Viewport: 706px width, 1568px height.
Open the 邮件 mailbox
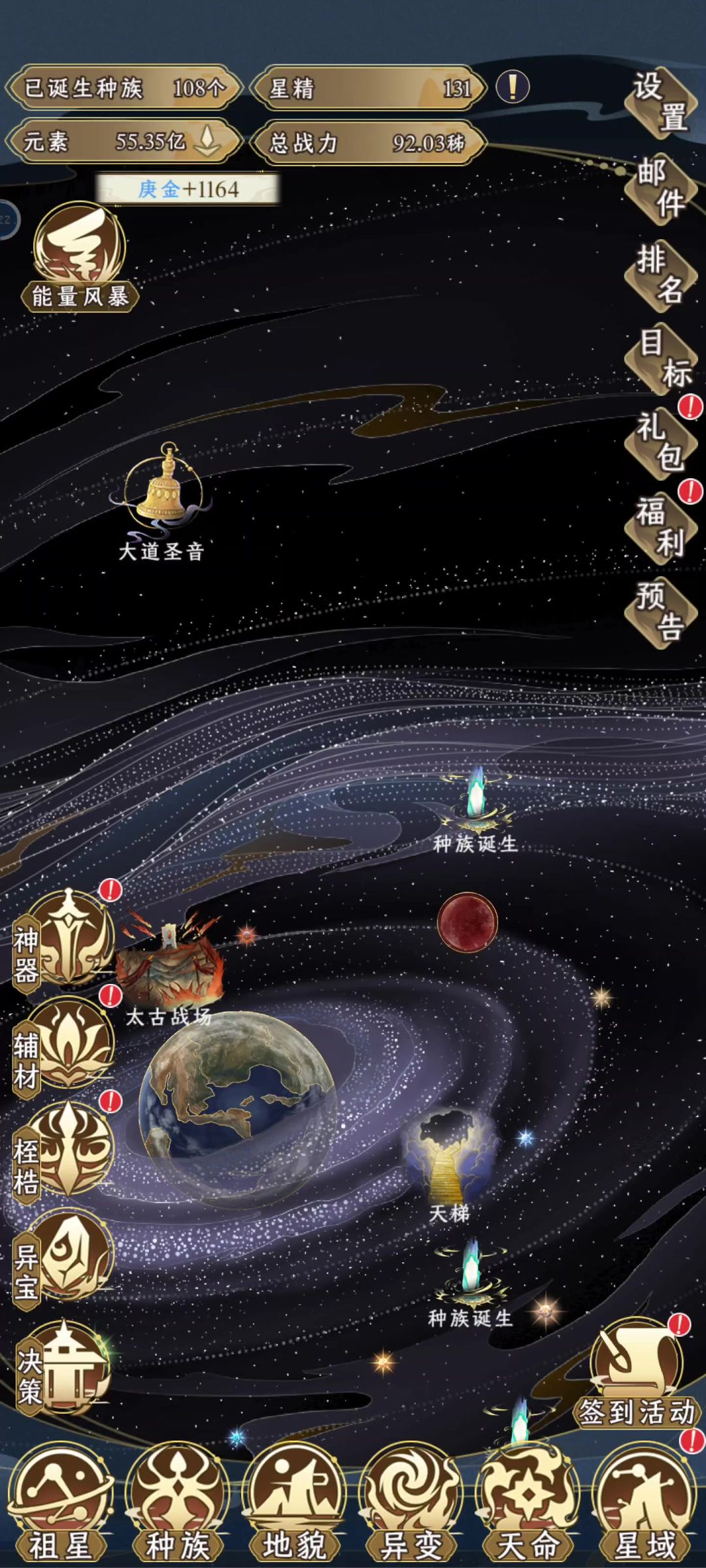[660, 188]
